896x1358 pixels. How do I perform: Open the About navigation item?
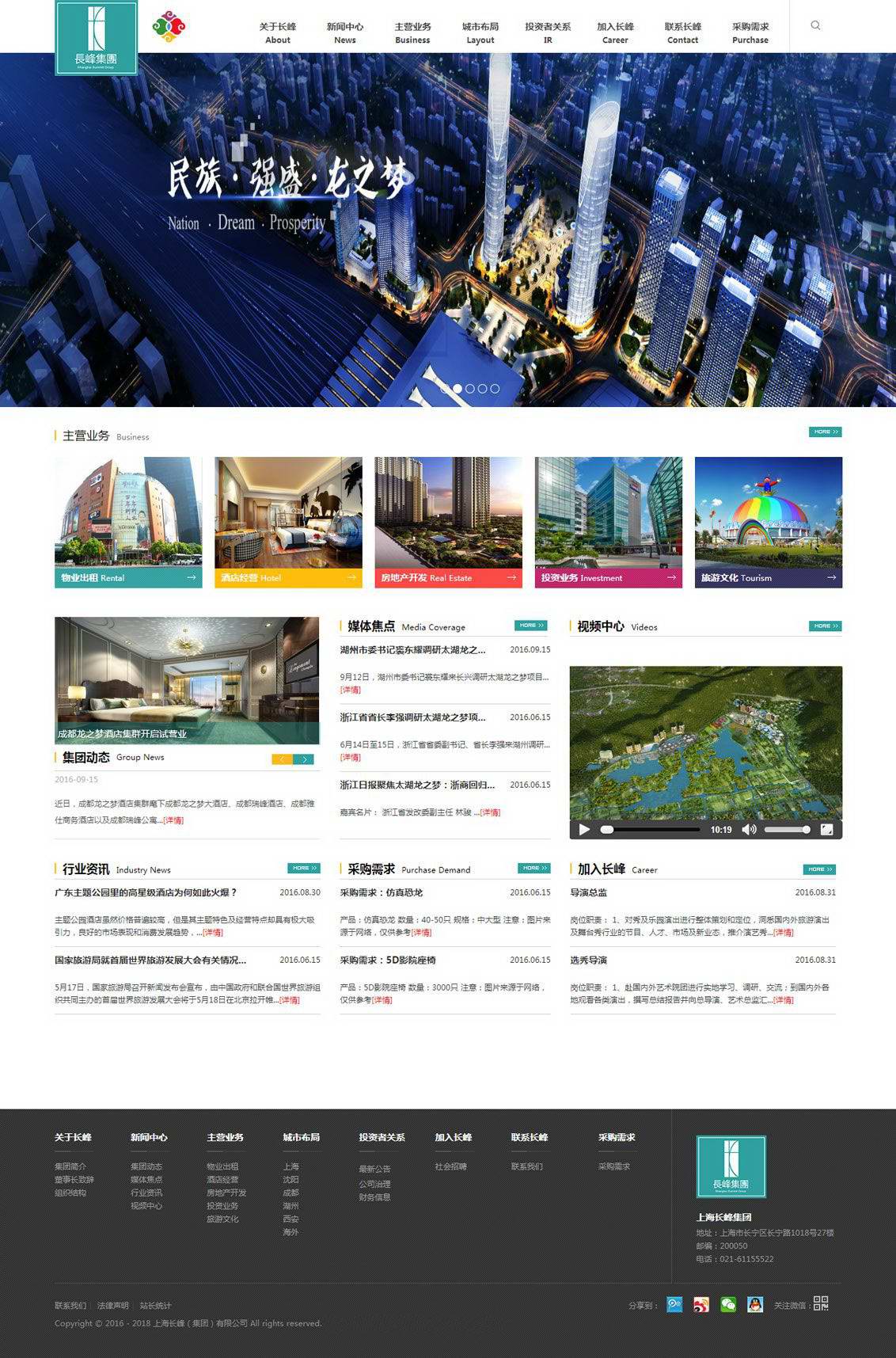pyautogui.click(x=278, y=33)
